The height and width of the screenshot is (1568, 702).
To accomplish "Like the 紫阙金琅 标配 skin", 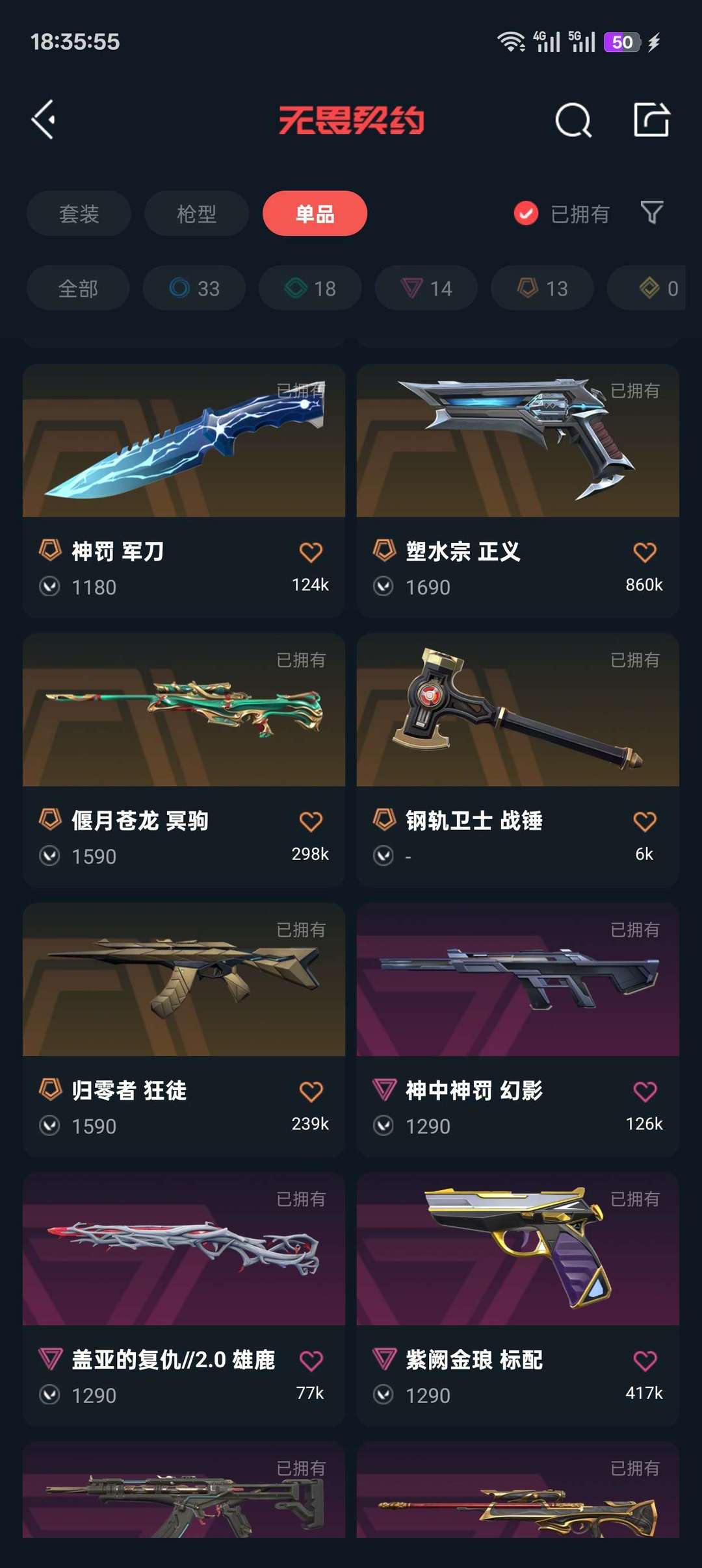I will coord(645,1361).
